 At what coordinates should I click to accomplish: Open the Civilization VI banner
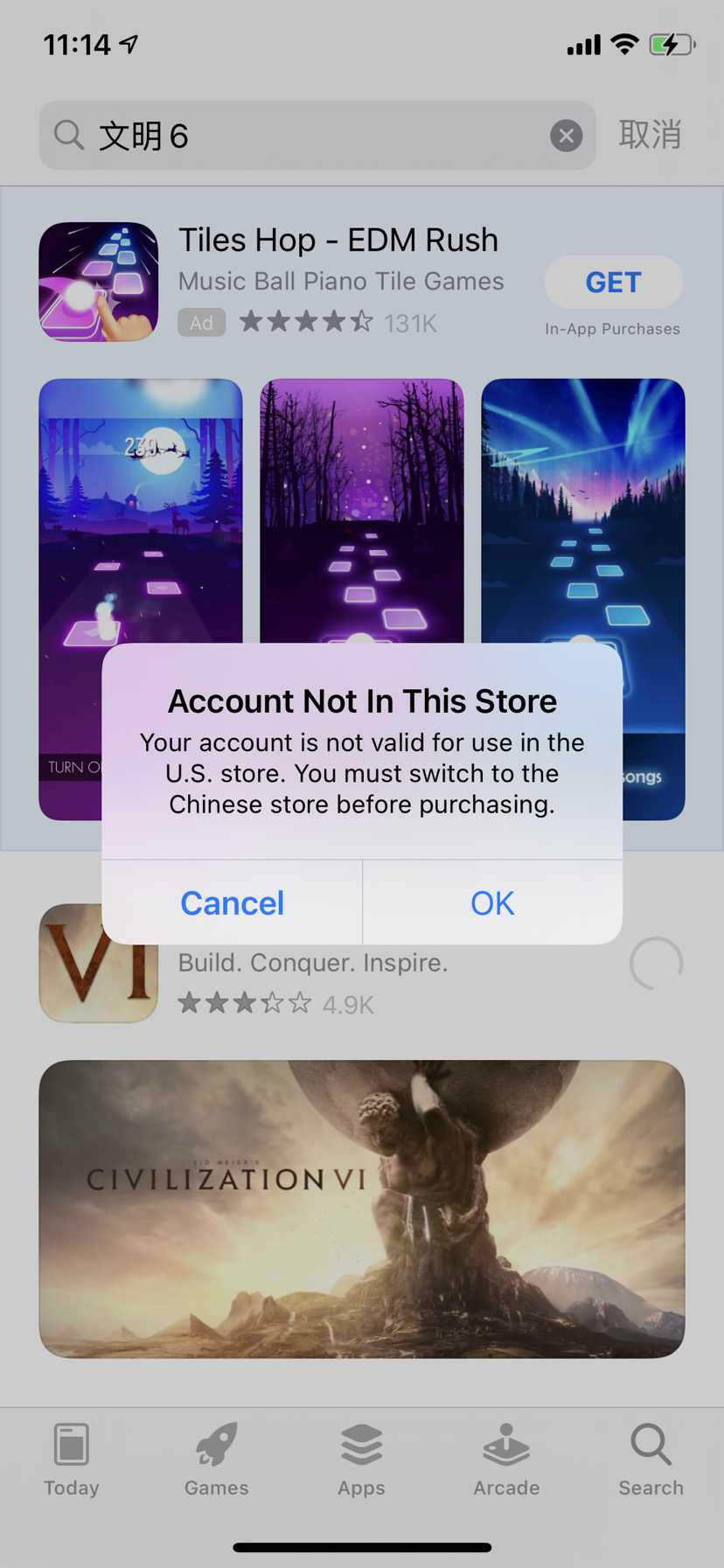(x=361, y=1209)
